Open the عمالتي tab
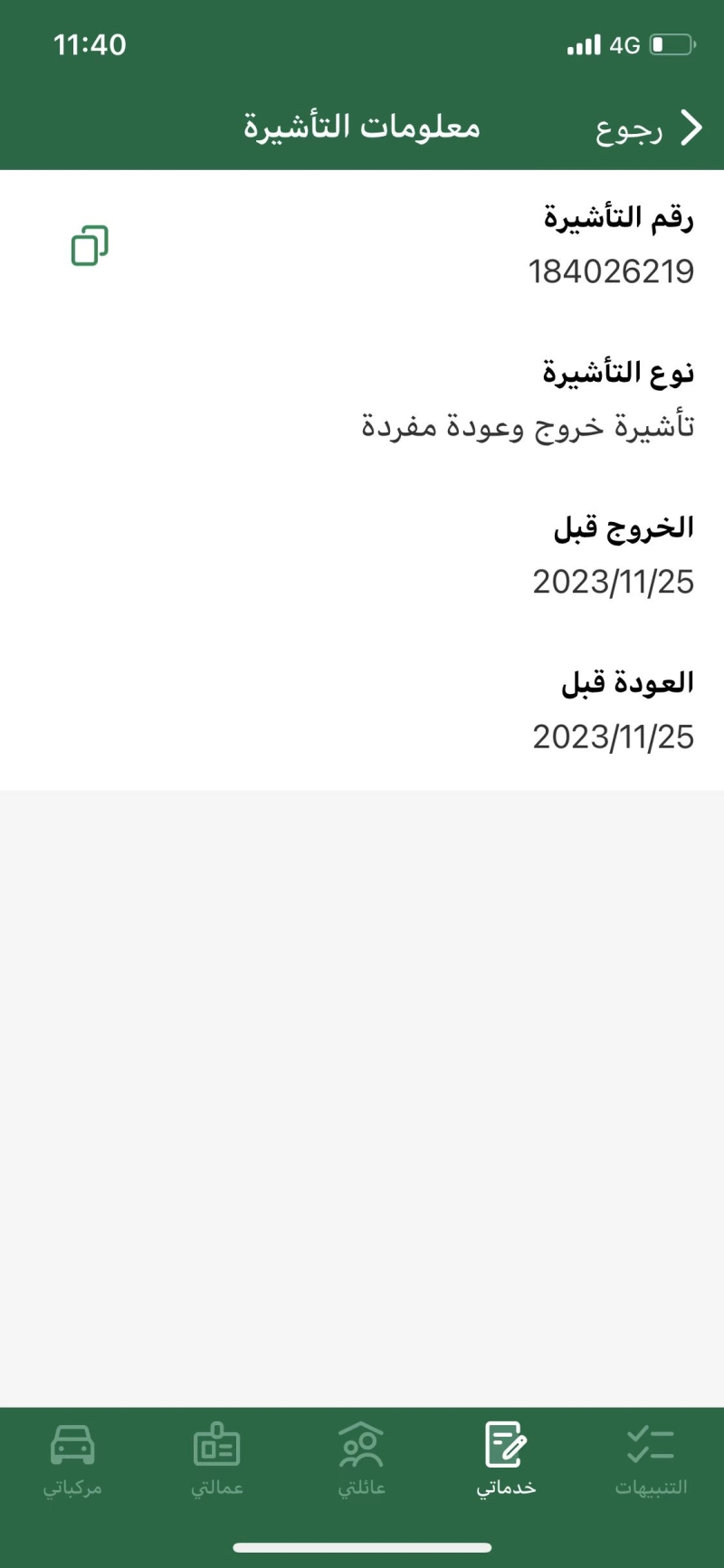 (x=217, y=1460)
